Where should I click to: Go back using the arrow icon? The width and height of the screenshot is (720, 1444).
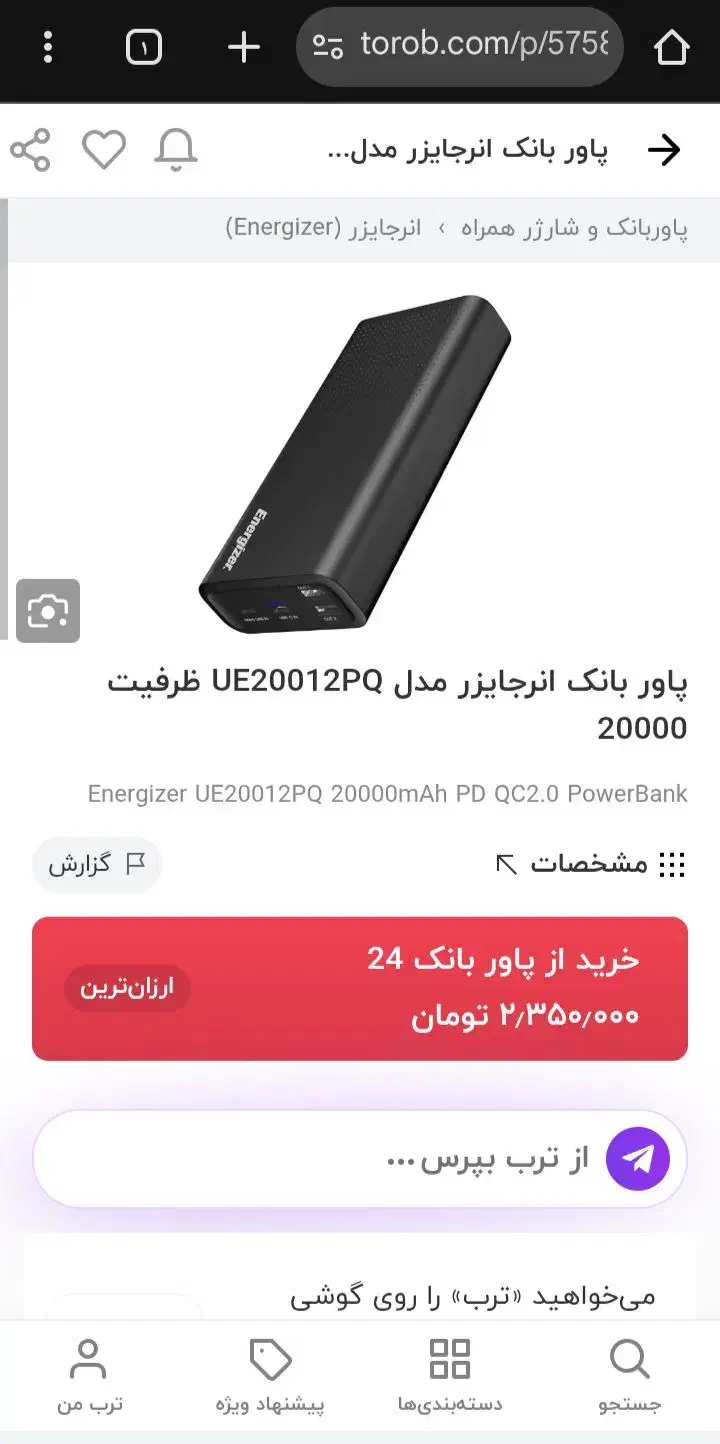point(663,150)
